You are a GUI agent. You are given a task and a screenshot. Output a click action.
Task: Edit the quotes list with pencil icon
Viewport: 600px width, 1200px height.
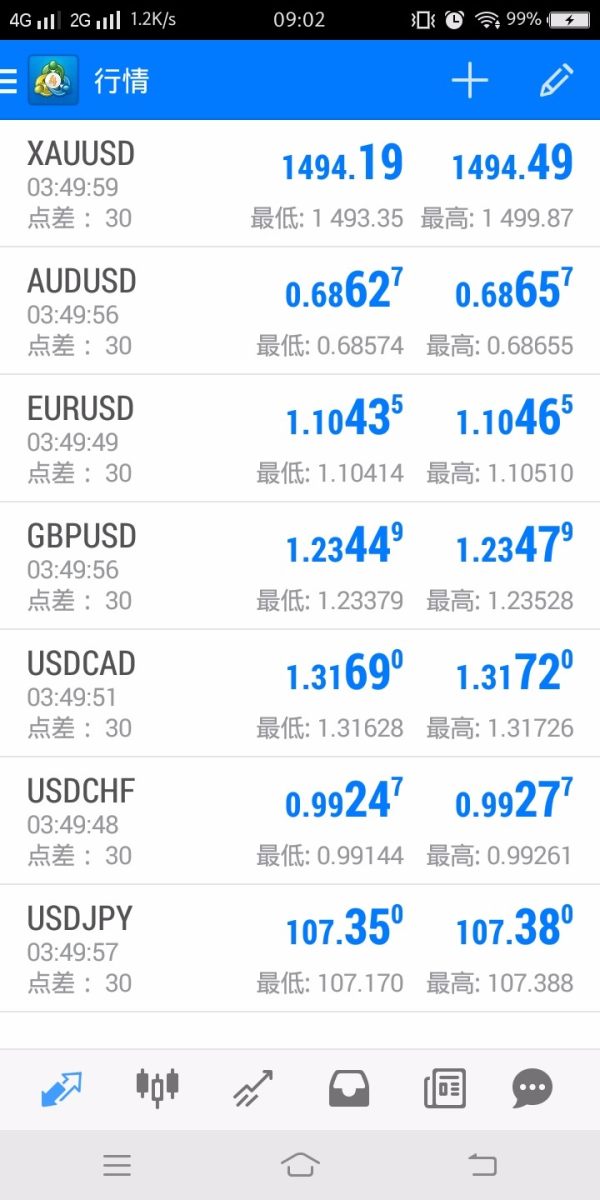click(x=556, y=81)
